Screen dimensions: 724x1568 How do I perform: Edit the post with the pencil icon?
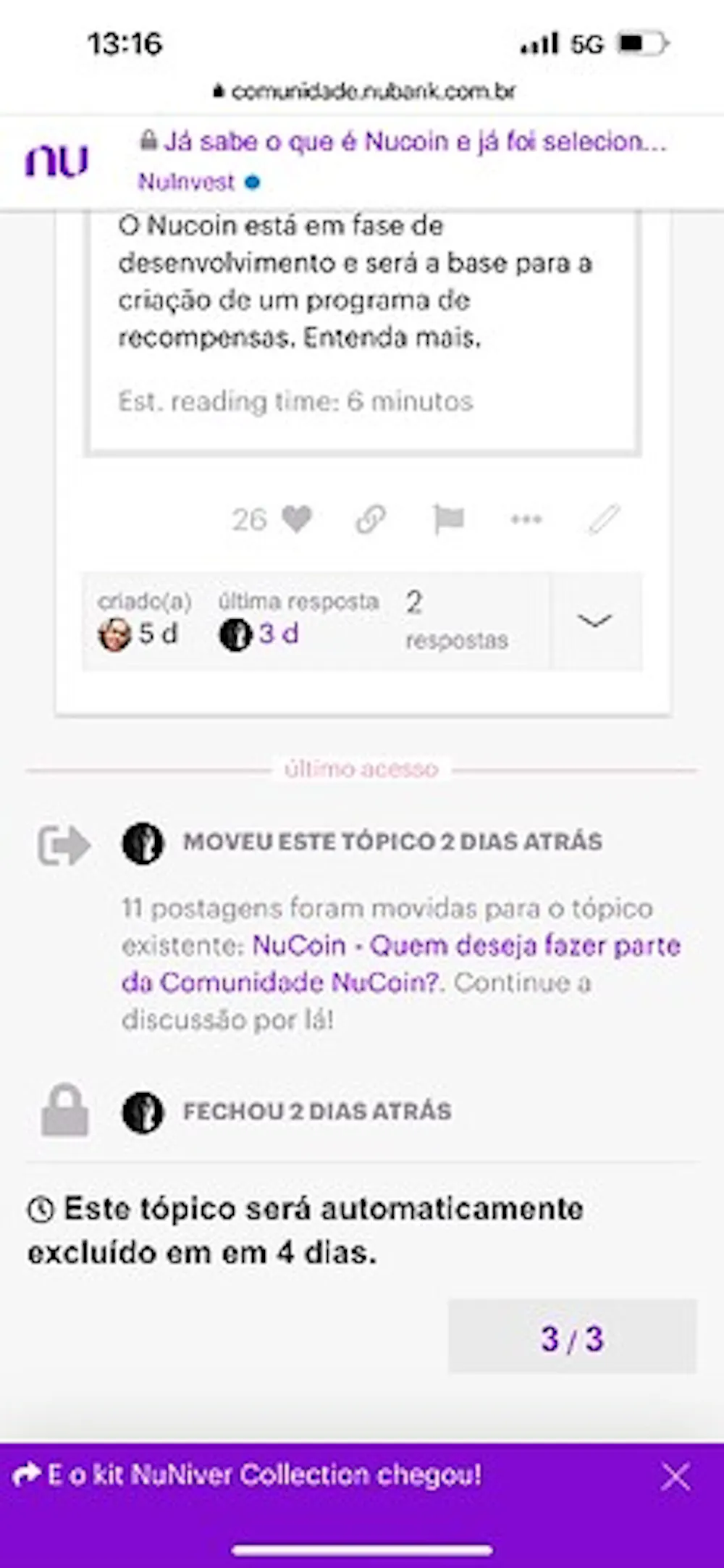click(603, 519)
